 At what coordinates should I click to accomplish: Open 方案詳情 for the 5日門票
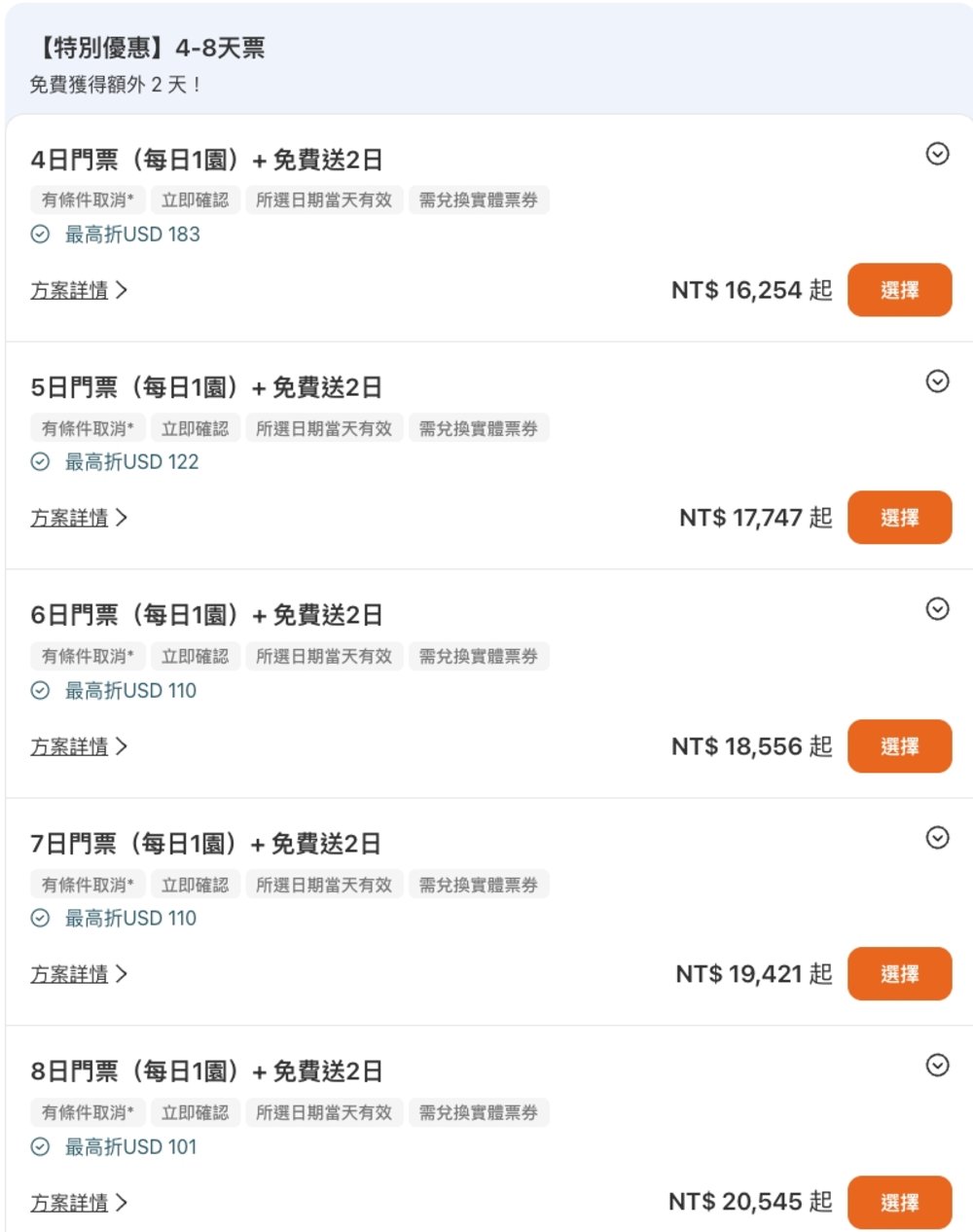[x=68, y=518]
